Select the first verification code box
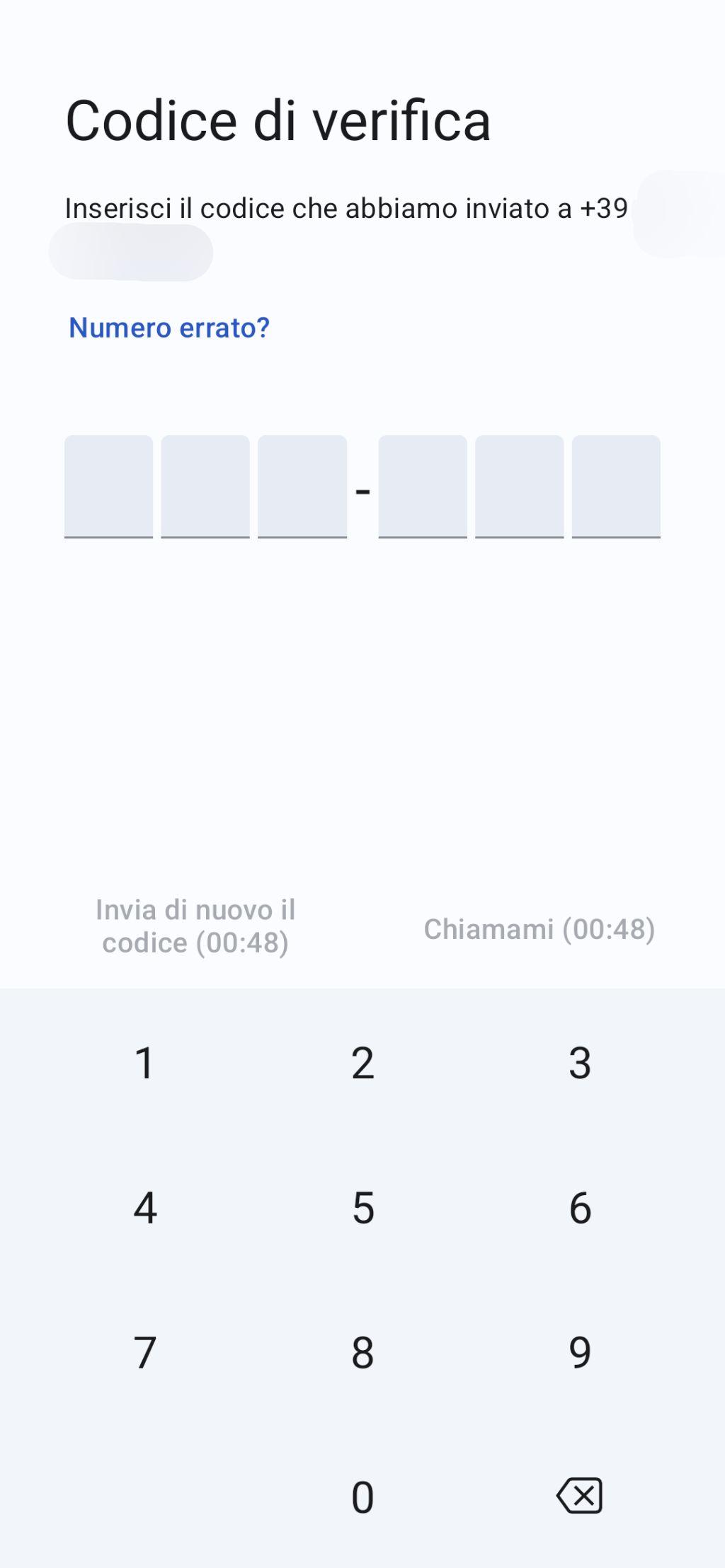The width and height of the screenshot is (725, 1568). (x=108, y=486)
